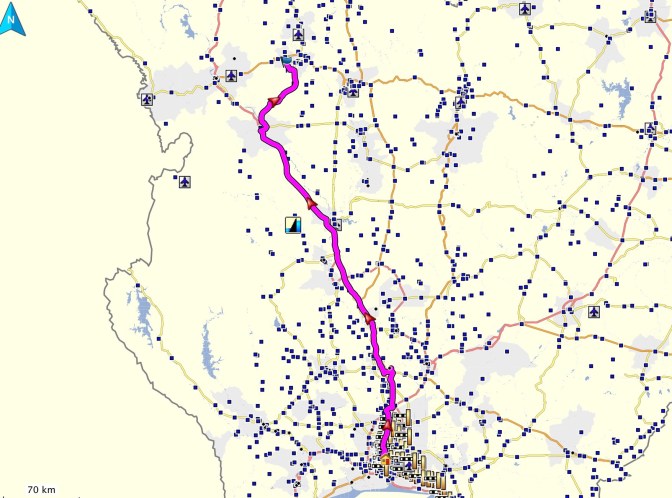Select the blue start marker of the route
The height and width of the screenshot is (498, 672).
(287, 62)
